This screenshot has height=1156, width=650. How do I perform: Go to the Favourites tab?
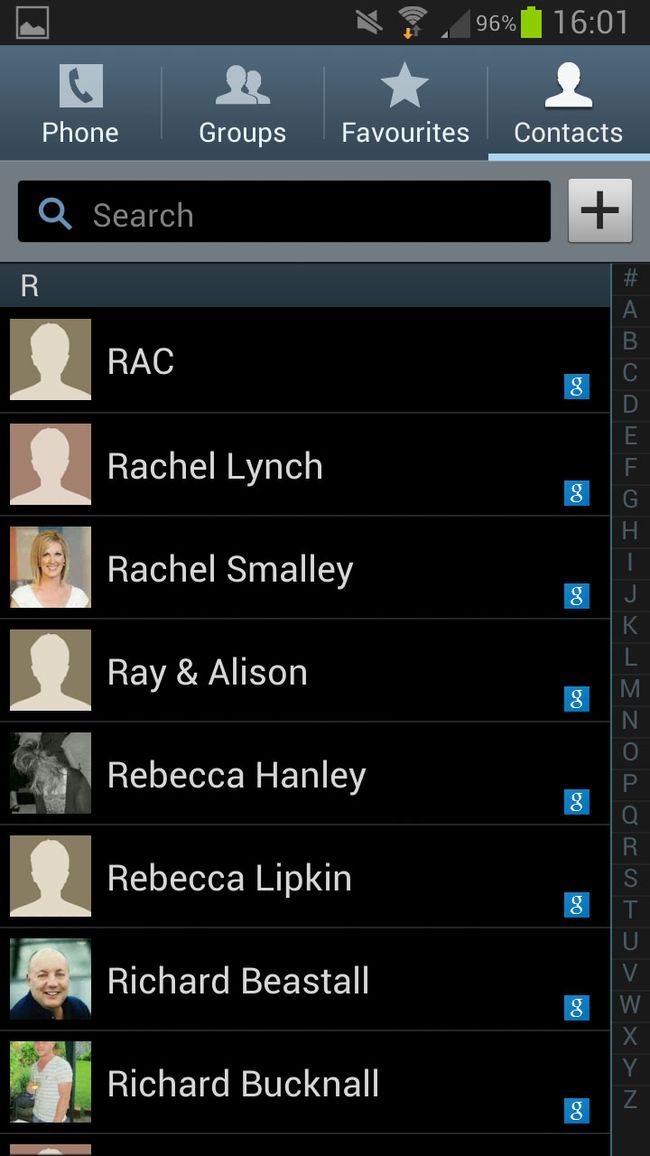coord(405,104)
